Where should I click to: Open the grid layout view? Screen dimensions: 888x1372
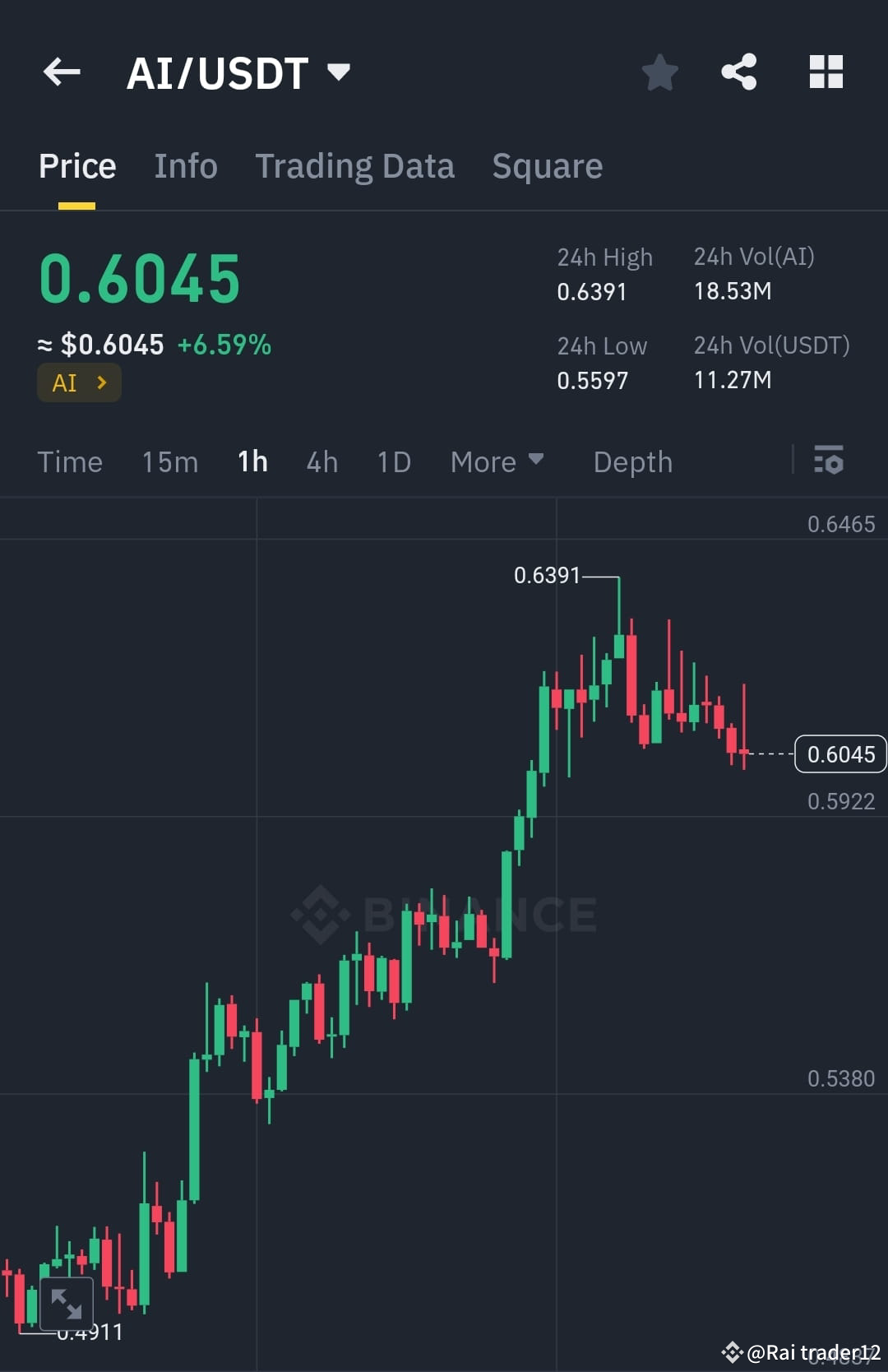coord(826,72)
